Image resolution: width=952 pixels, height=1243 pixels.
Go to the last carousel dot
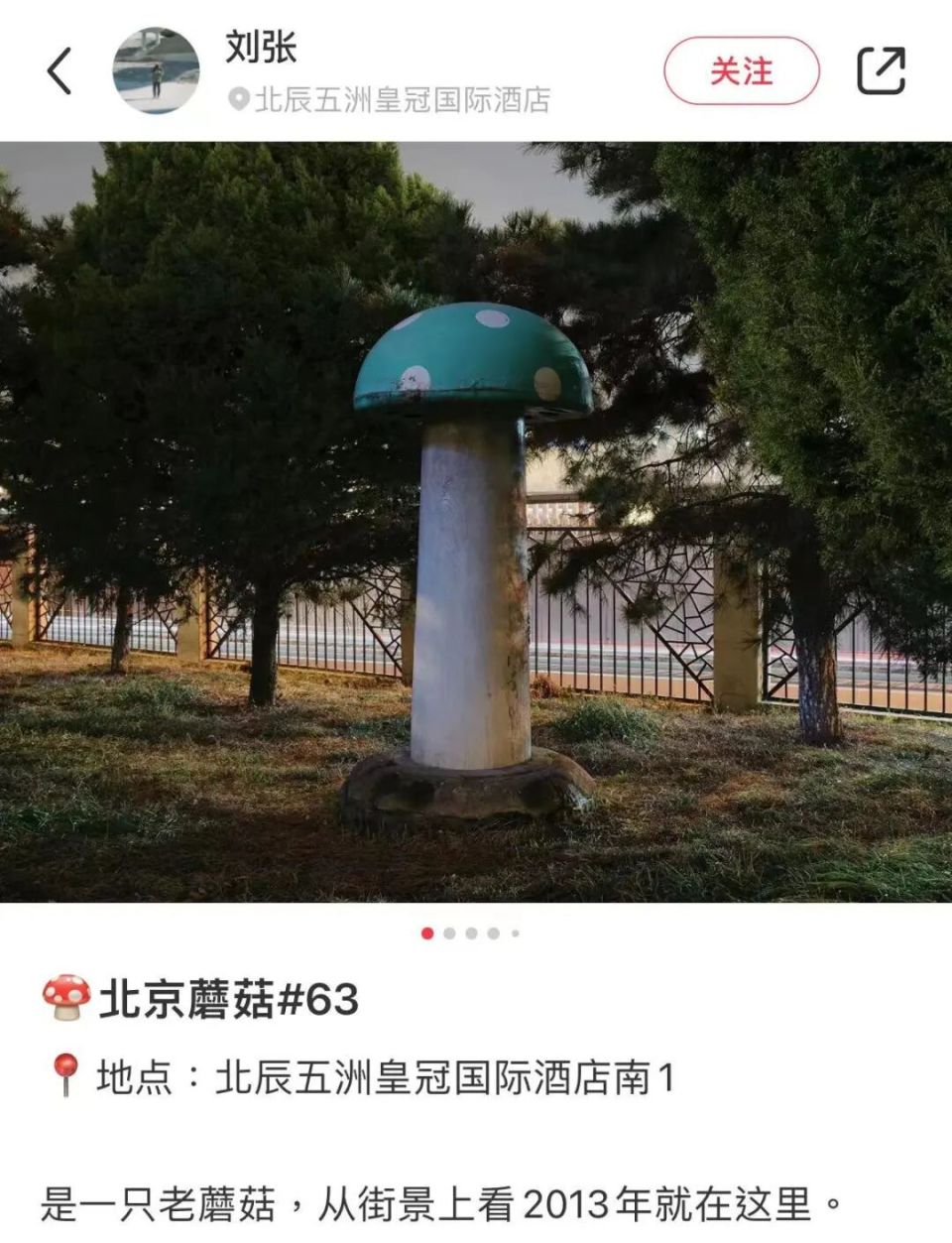(514, 932)
